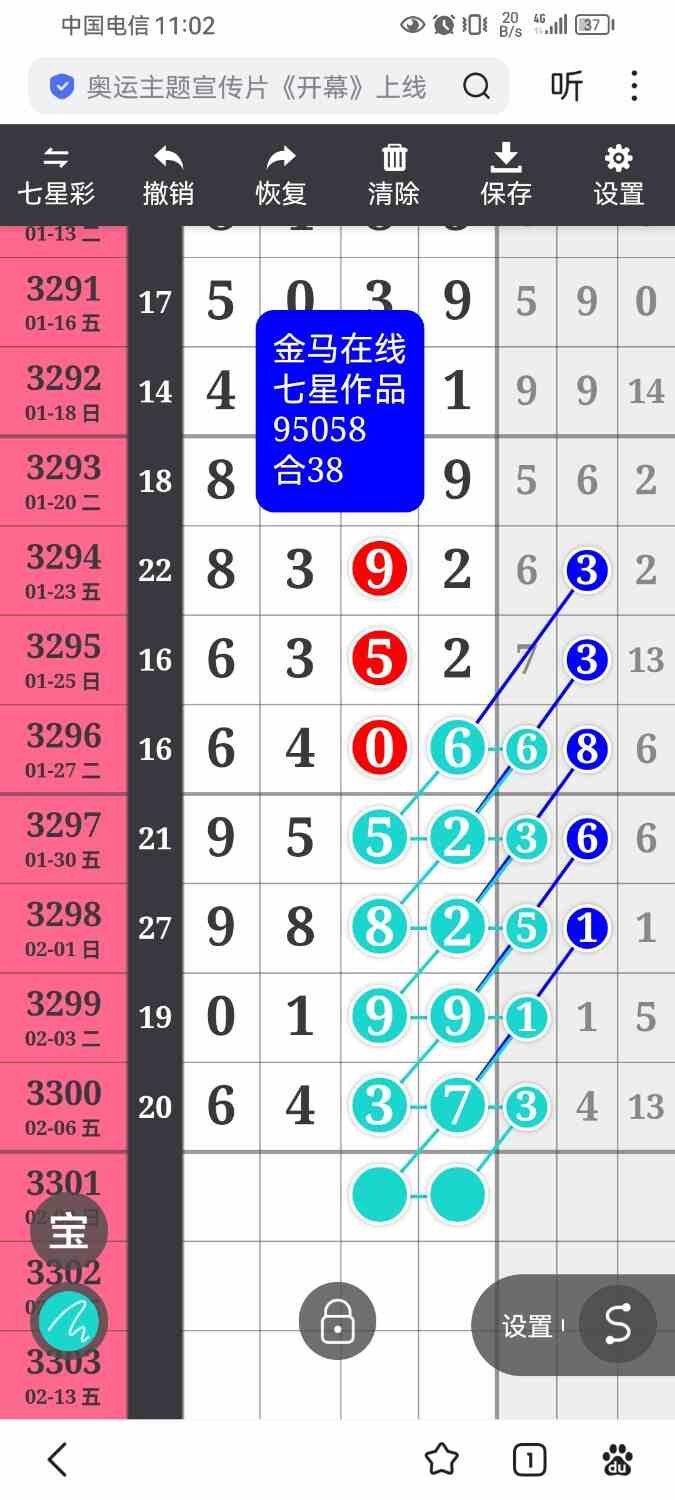Tap the S curve line tool
This screenshot has width=675, height=1500.
point(617,1325)
